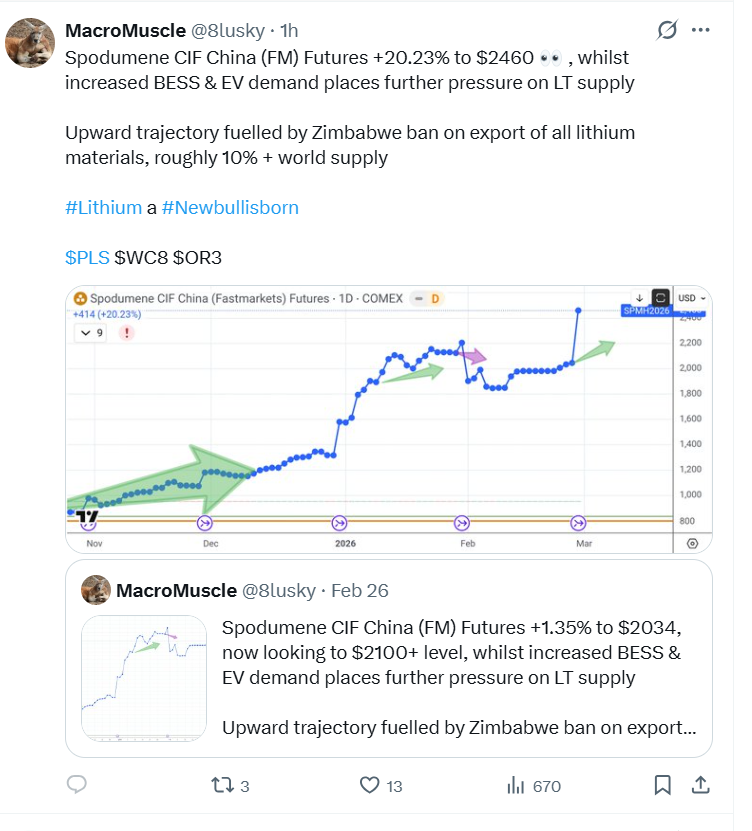Open the #Lithium hashtag
Screen dimensions: 752x831
pos(103,208)
